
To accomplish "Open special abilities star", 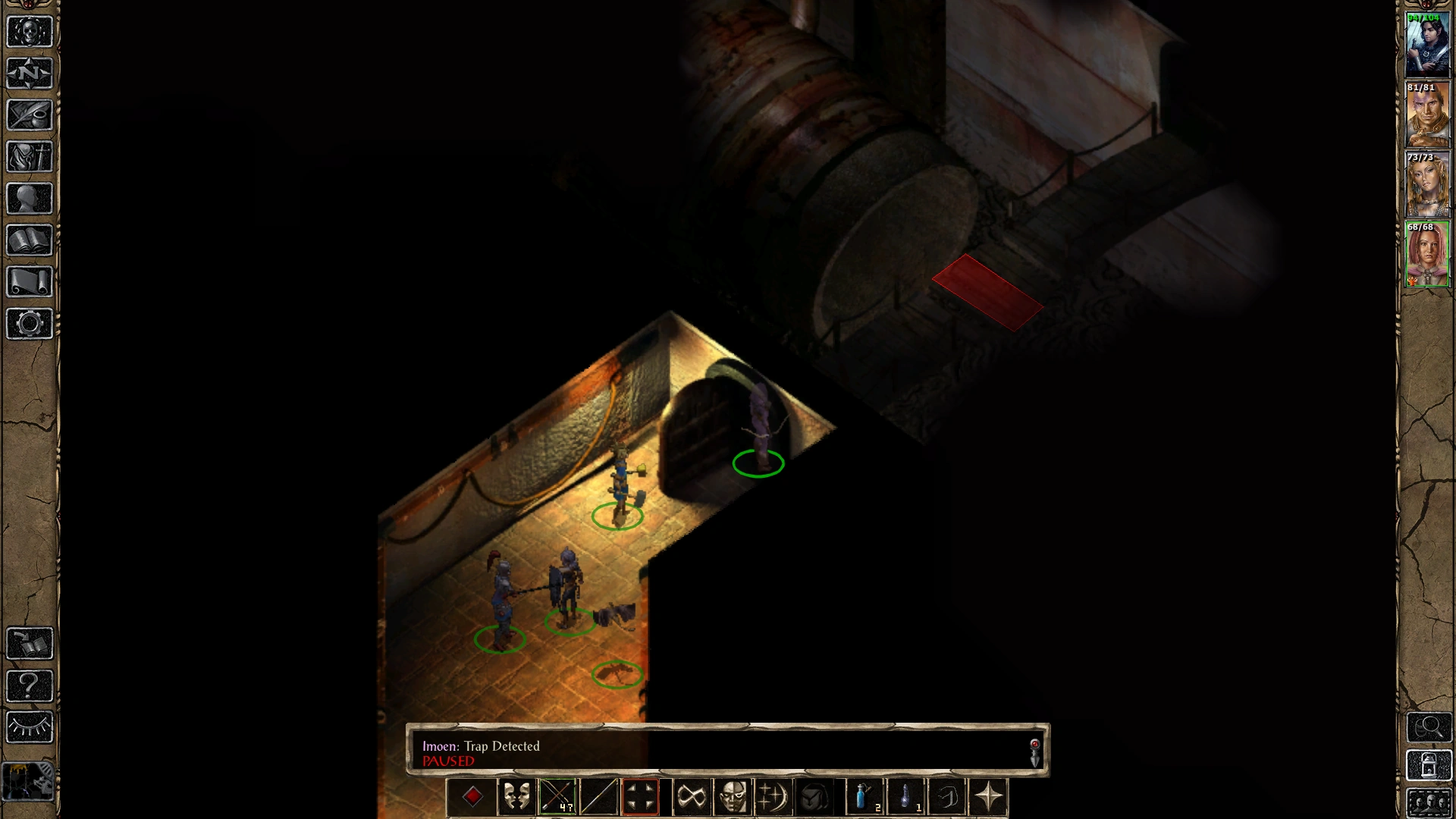I will coord(988,797).
